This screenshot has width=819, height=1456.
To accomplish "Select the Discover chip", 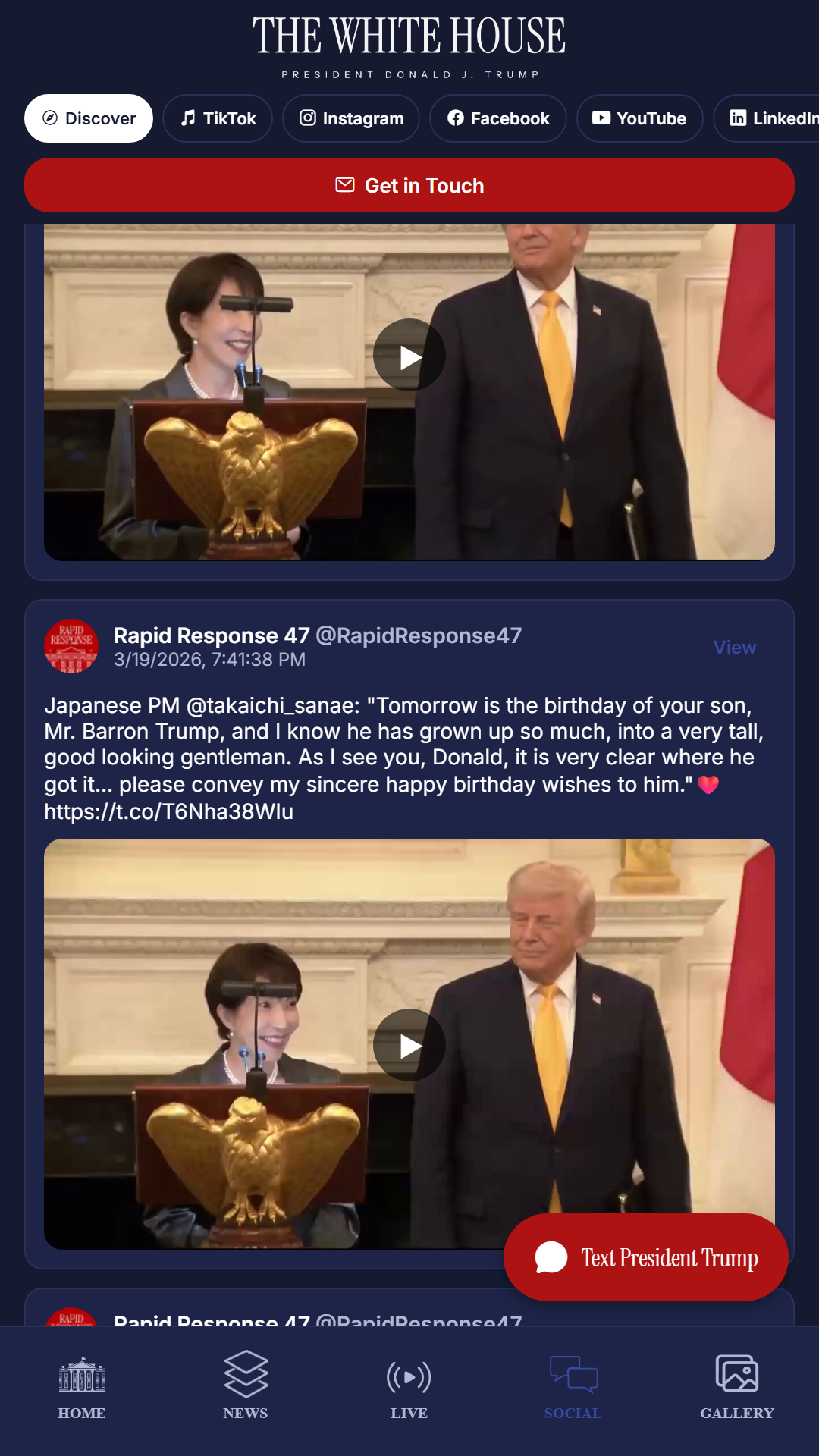I will (89, 118).
